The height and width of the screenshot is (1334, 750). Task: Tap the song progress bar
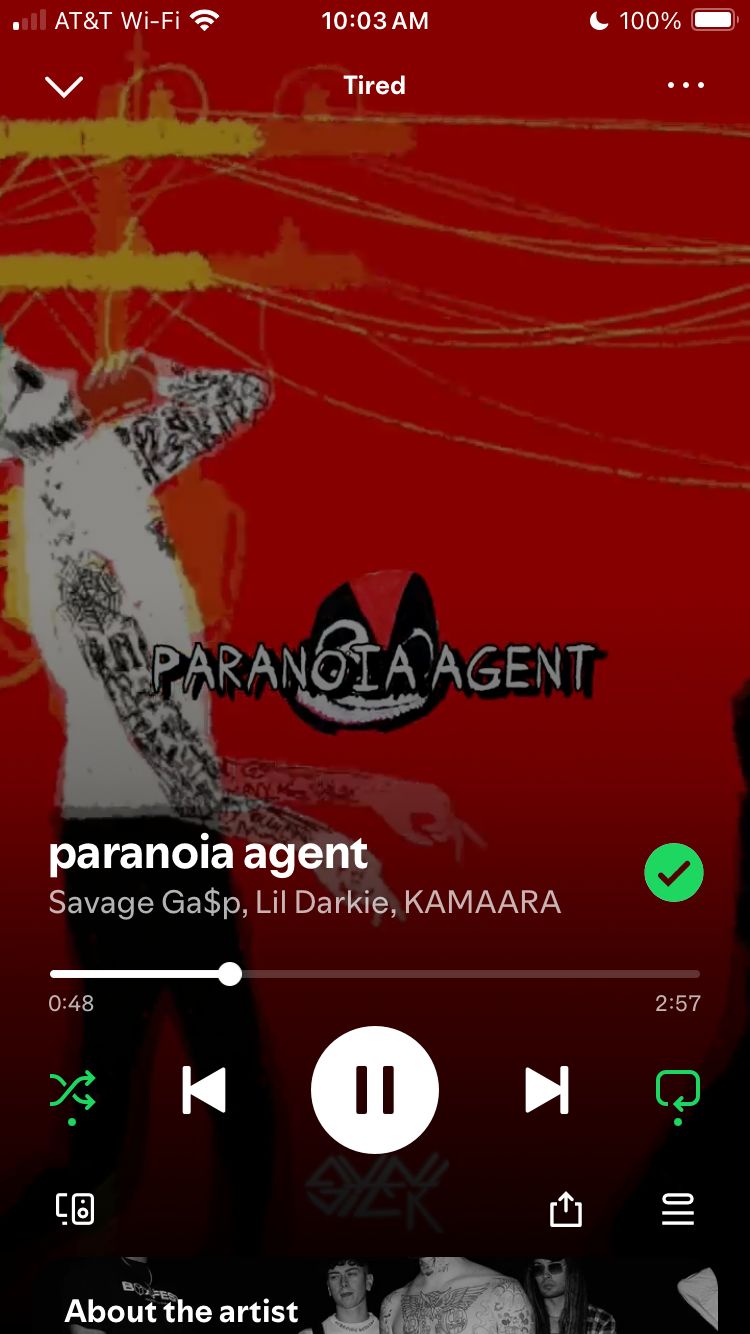[x=375, y=974]
